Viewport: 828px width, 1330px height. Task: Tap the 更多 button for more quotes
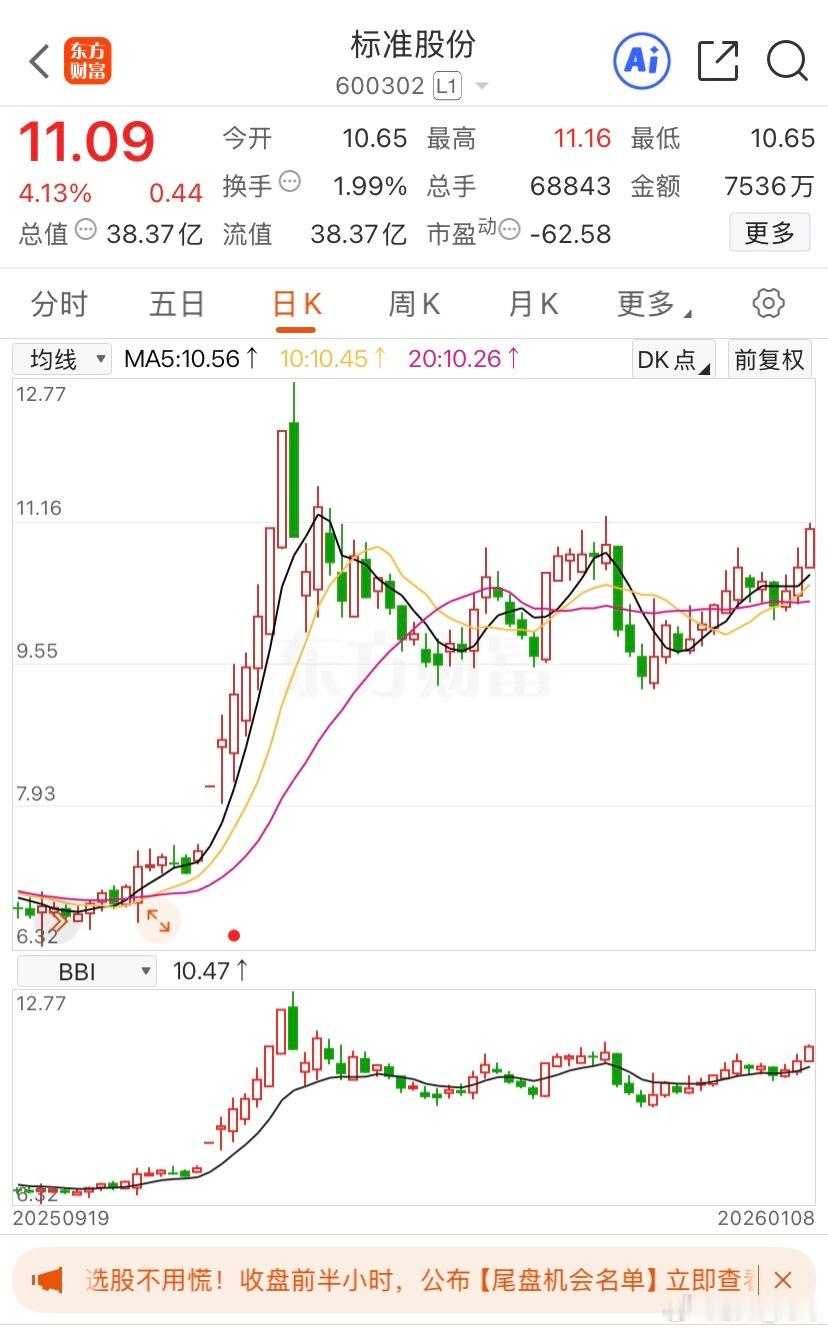[x=769, y=233]
